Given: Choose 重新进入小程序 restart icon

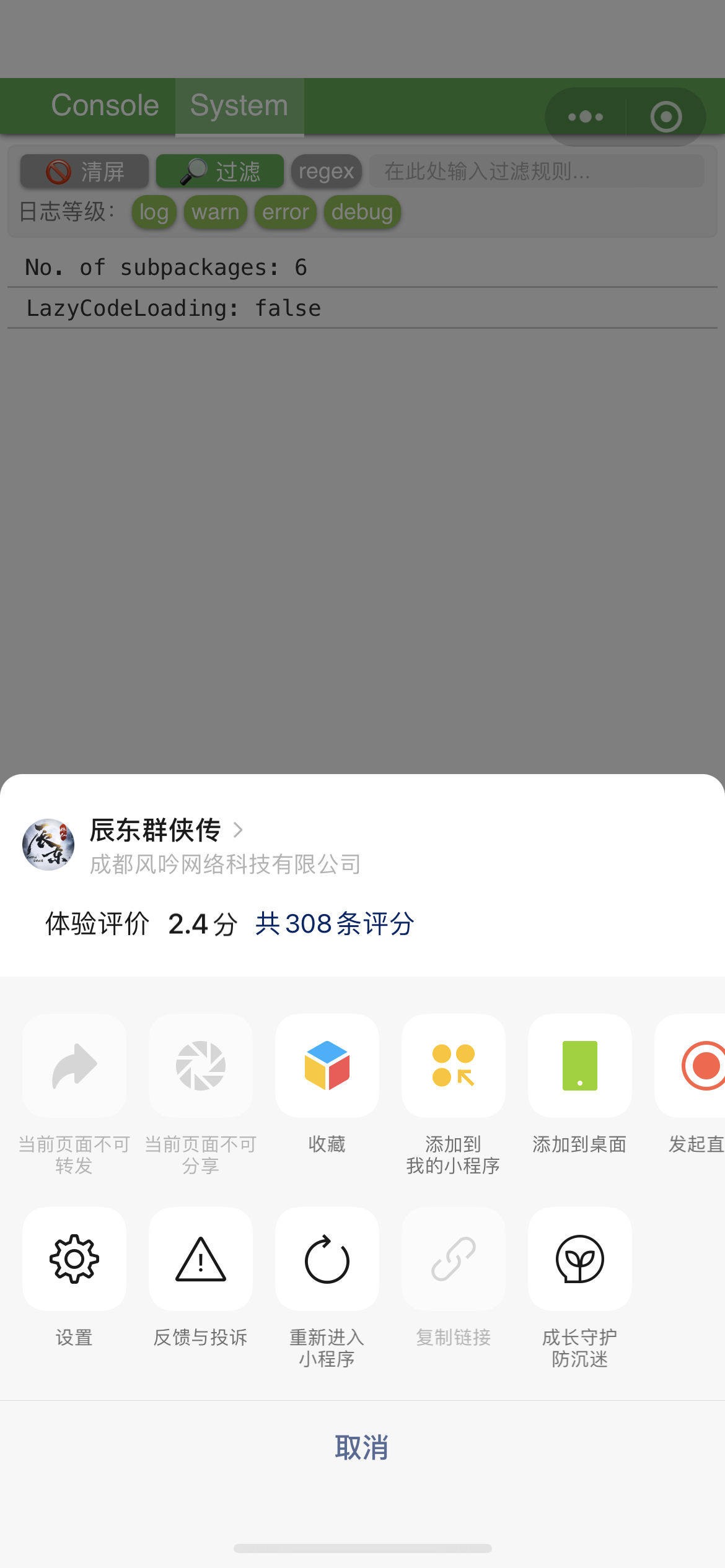Looking at the screenshot, I should (x=327, y=1260).
